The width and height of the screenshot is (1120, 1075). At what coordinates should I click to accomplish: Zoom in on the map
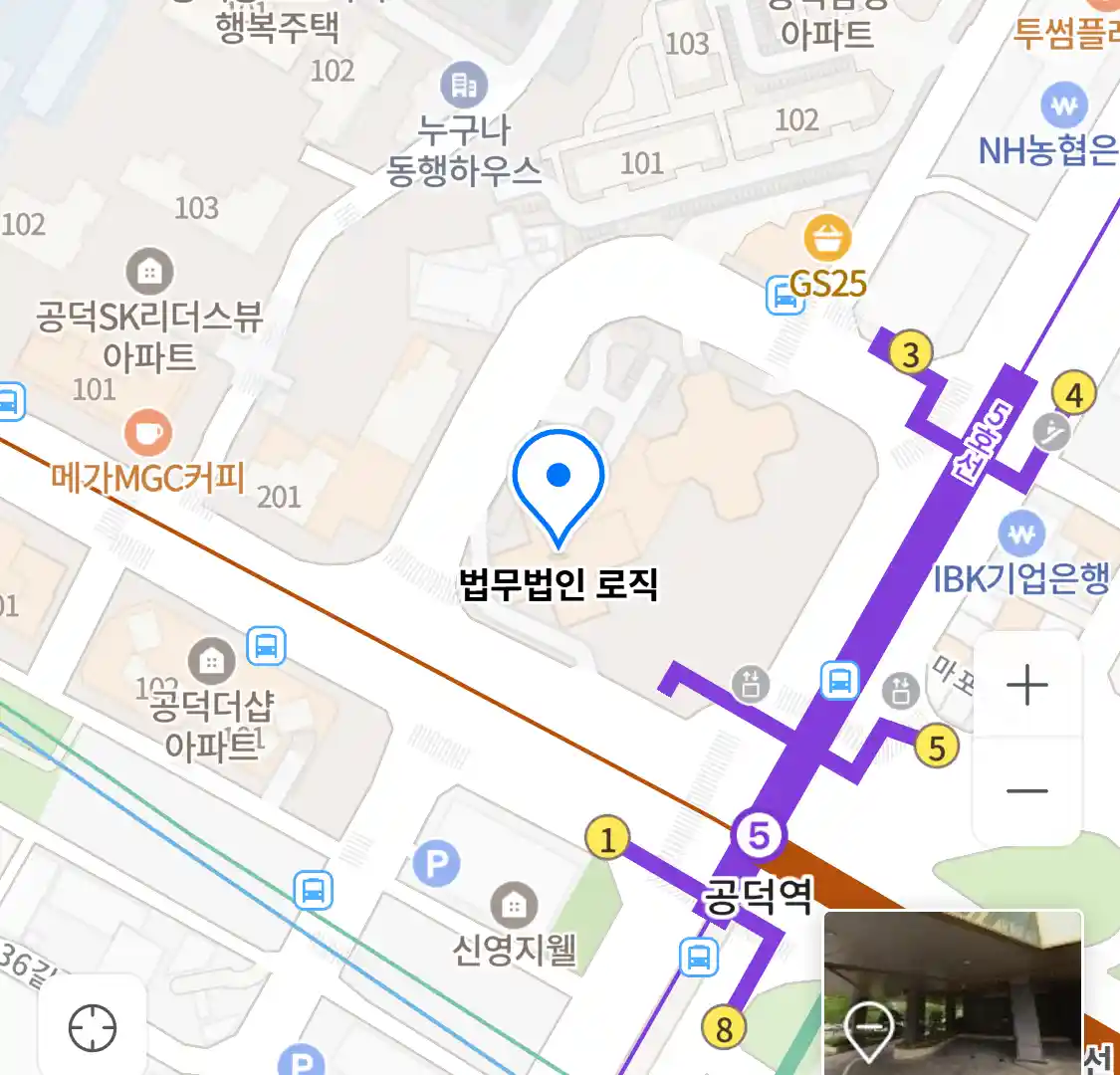click(1026, 686)
